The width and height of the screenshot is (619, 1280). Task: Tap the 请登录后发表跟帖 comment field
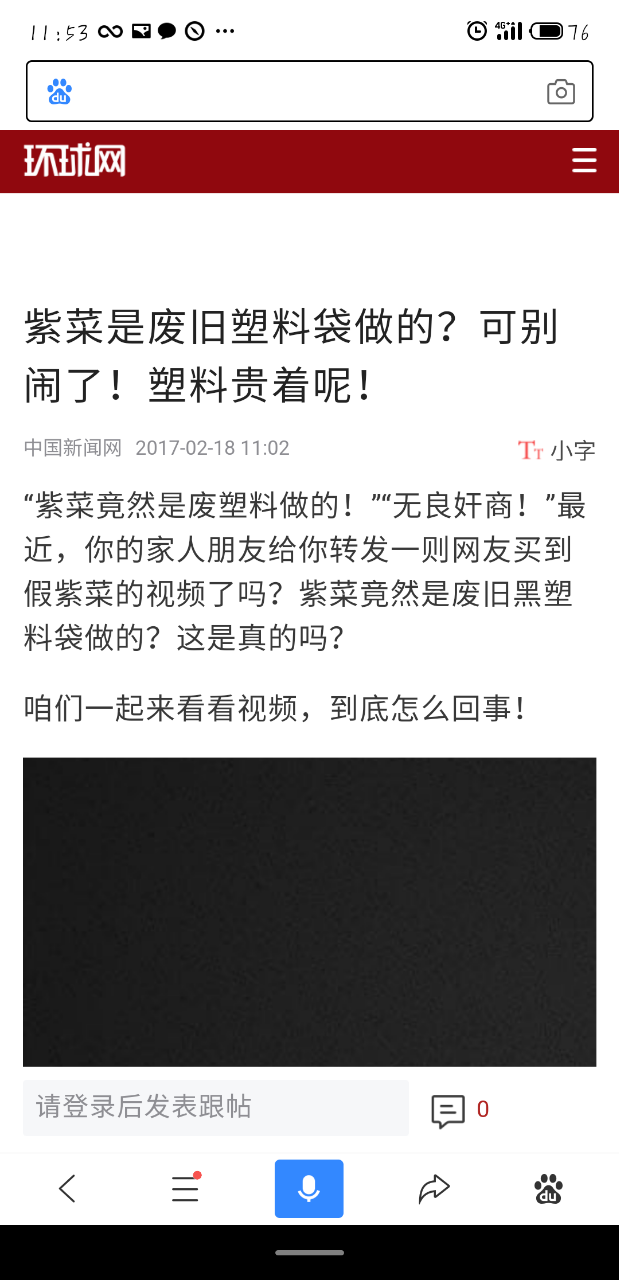click(216, 1107)
